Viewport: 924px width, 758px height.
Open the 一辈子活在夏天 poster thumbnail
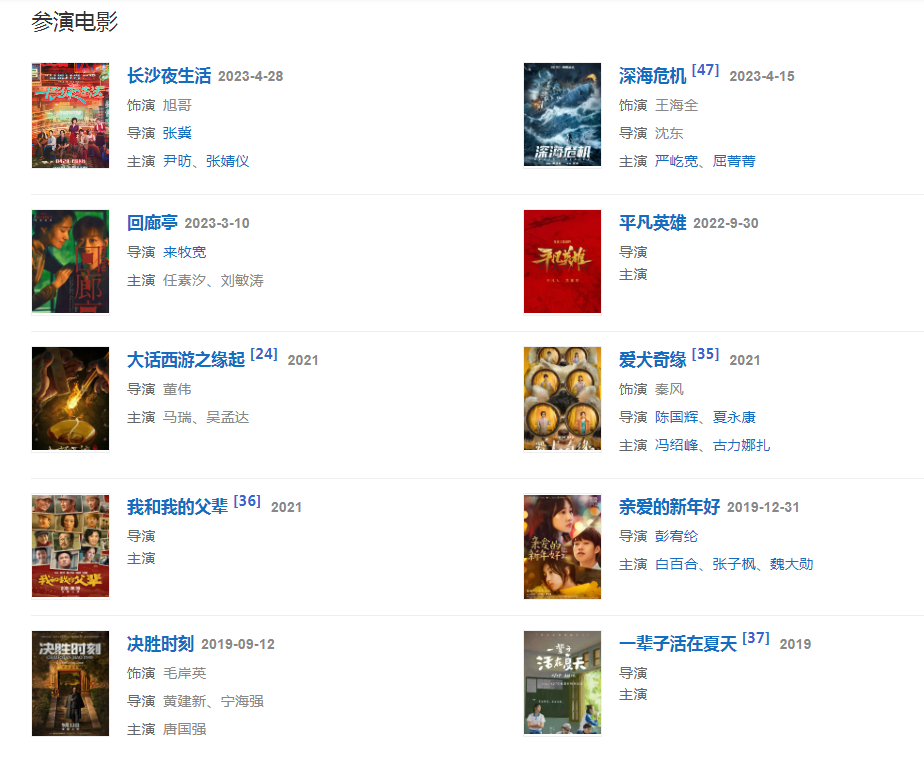point(562,683)
